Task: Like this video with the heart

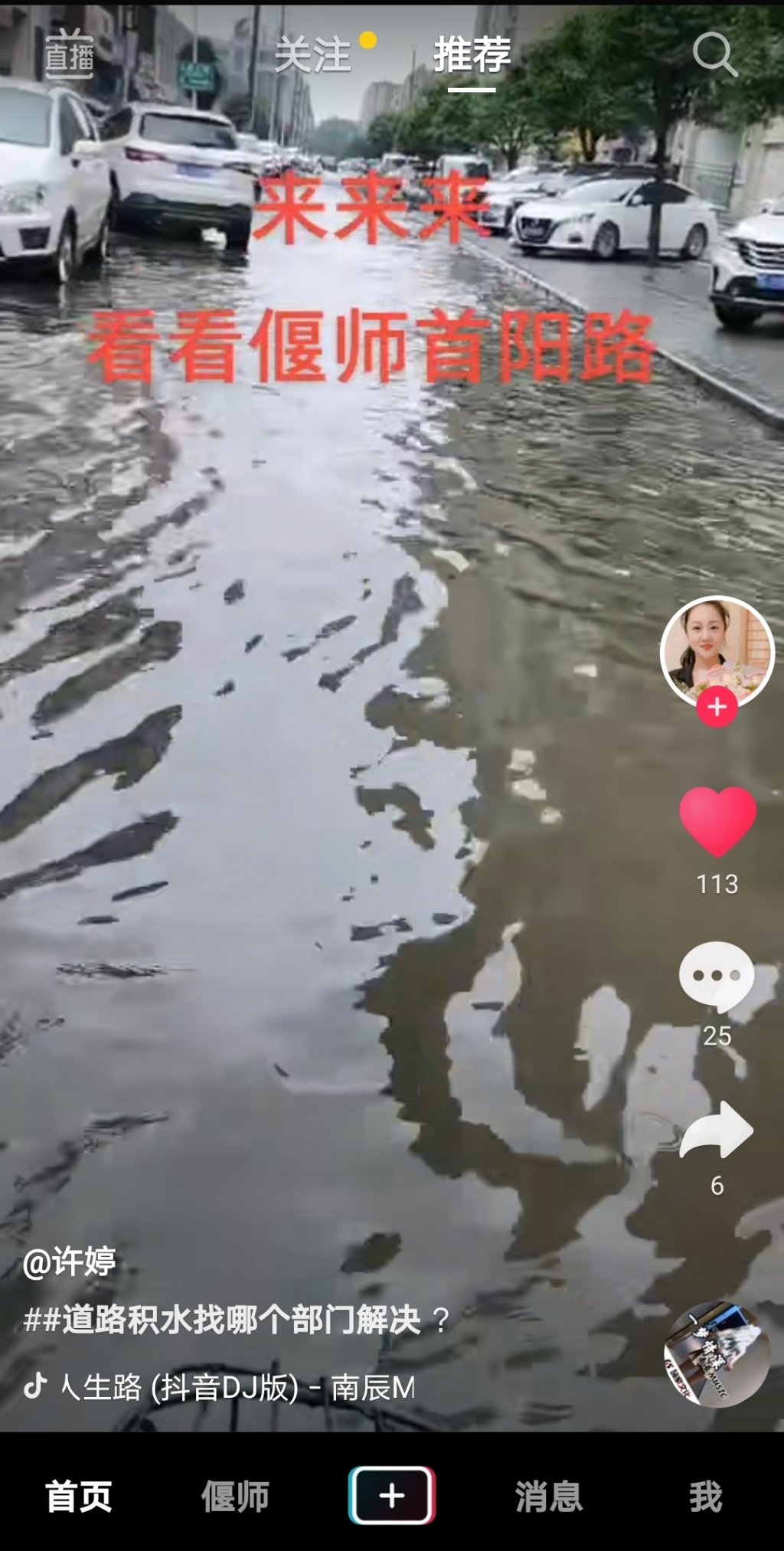Action: (717, 820)
